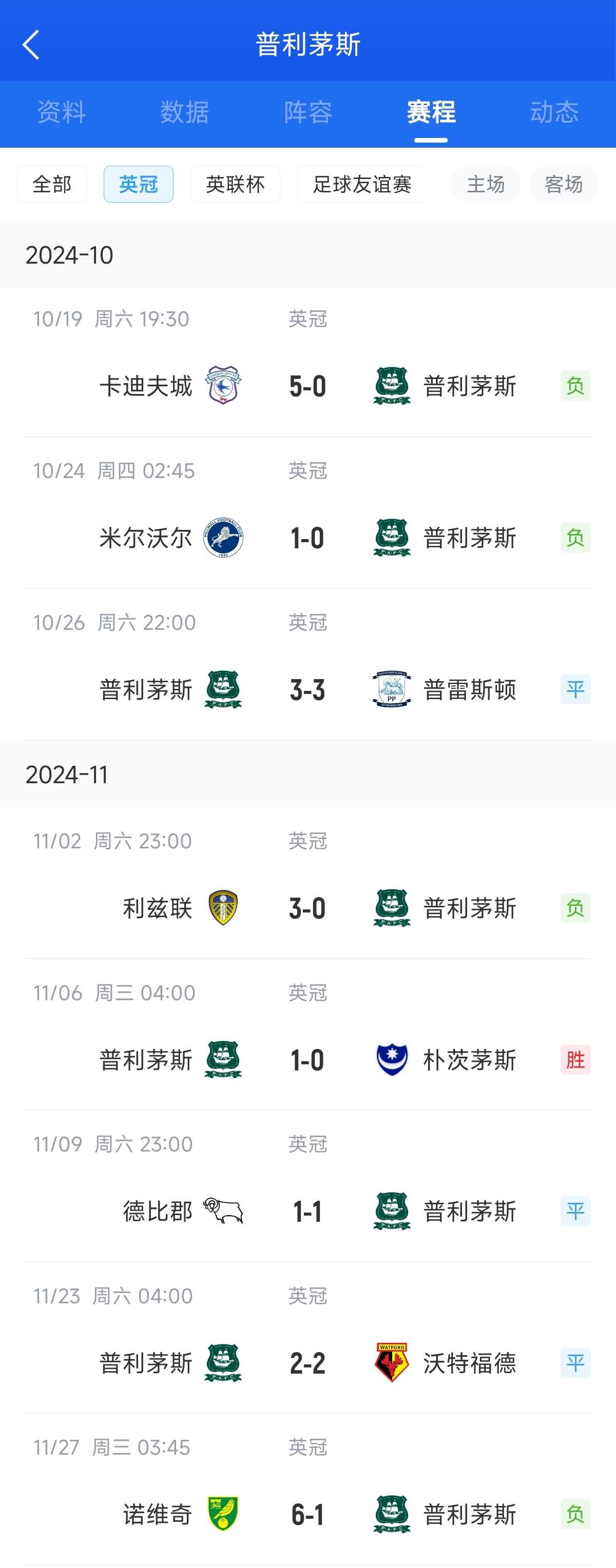View the 普利茅斯 3-3 普雷斯顿 match
This screenshot has width=616, height=1568.
point(307,689)
